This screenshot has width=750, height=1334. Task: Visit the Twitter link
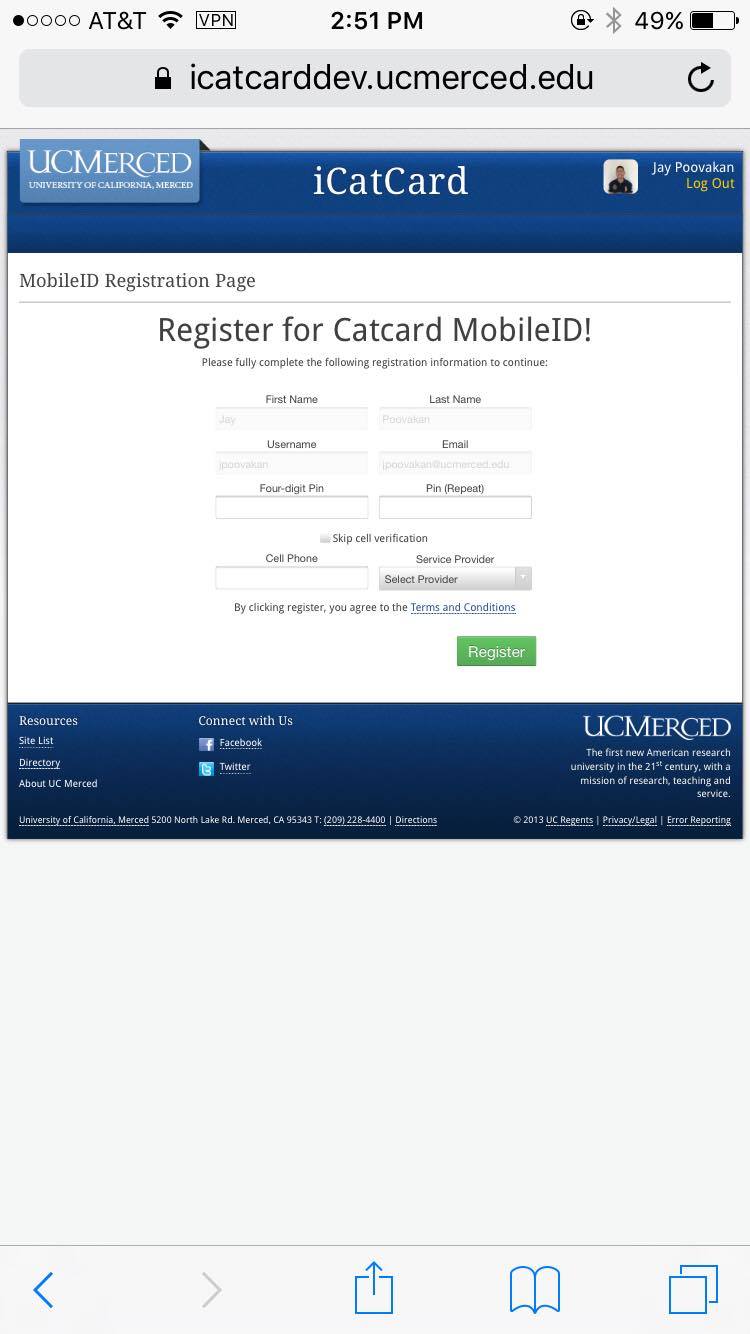[234, 767]
